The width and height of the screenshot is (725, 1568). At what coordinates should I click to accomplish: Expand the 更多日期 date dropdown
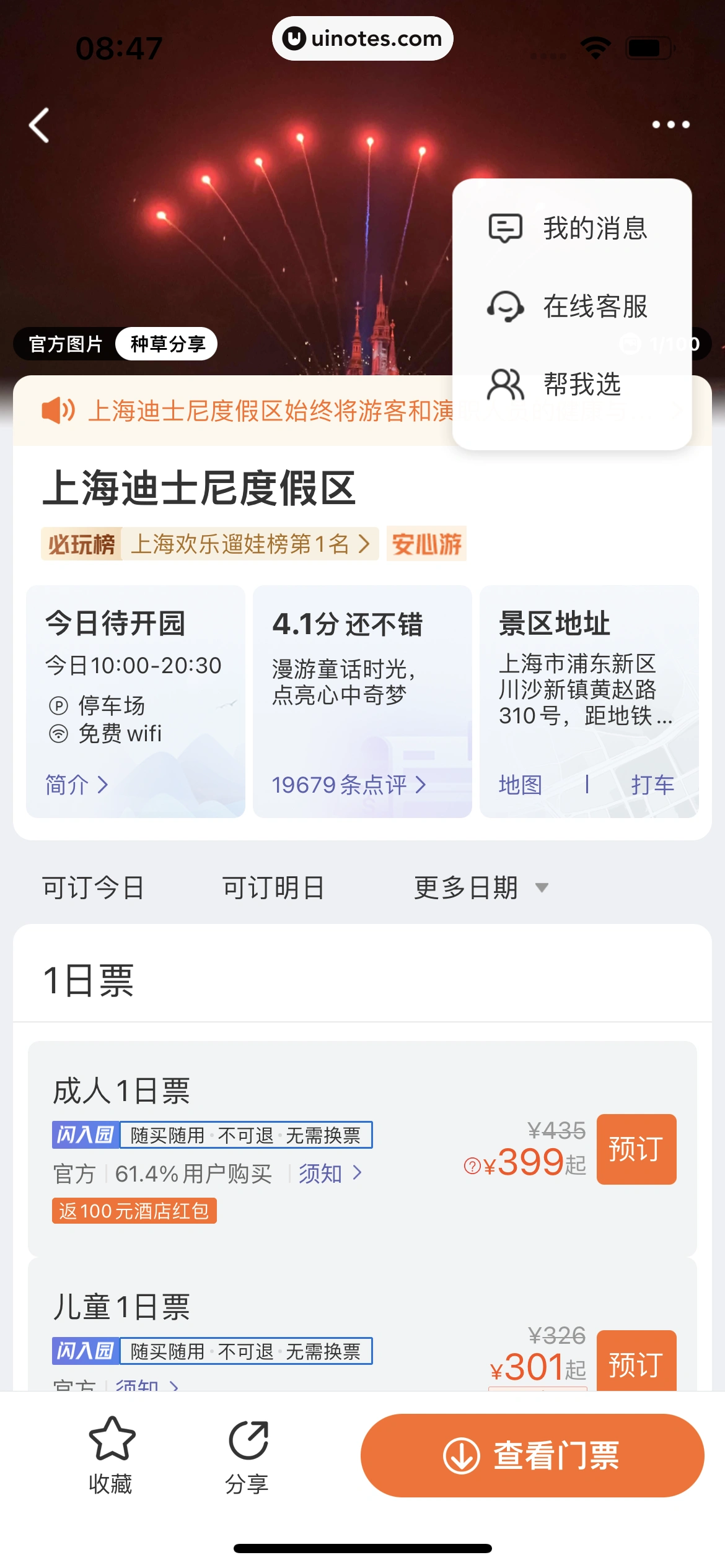click(480, 887)
